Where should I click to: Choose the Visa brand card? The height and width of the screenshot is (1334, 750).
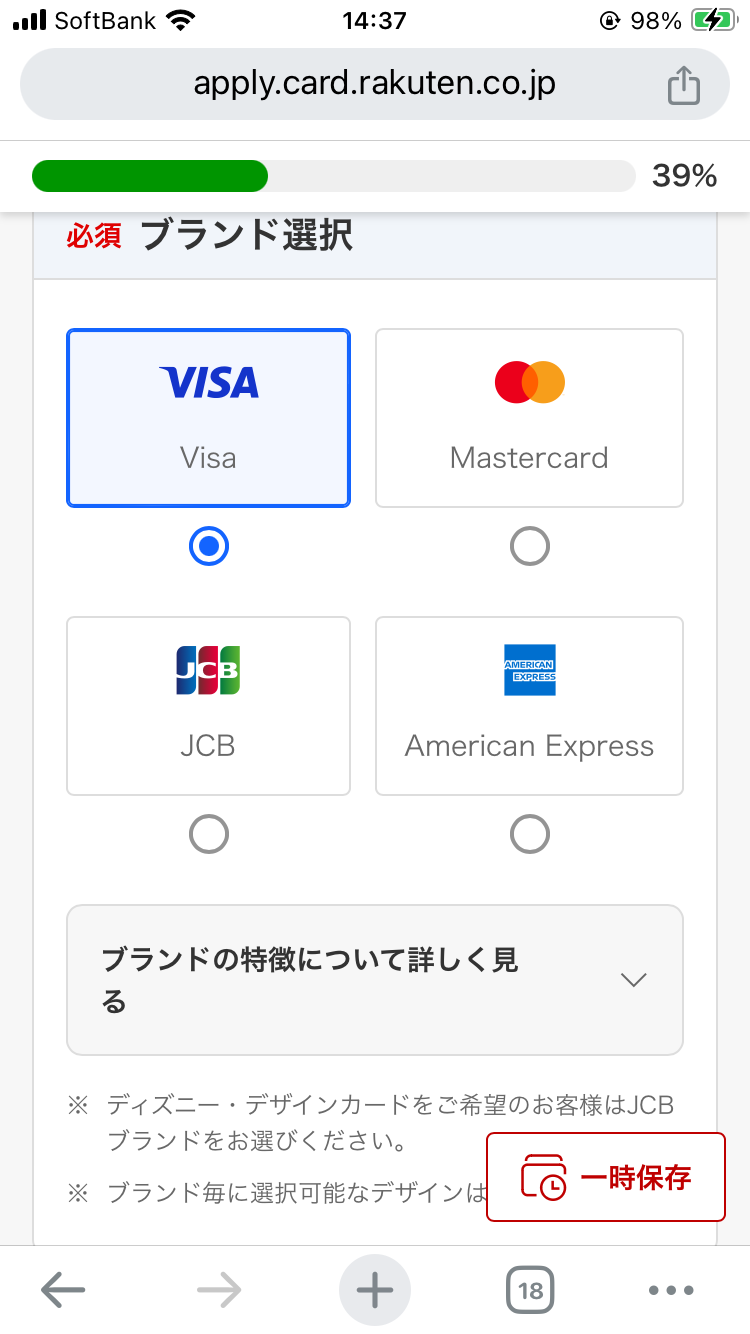[208, 418]
